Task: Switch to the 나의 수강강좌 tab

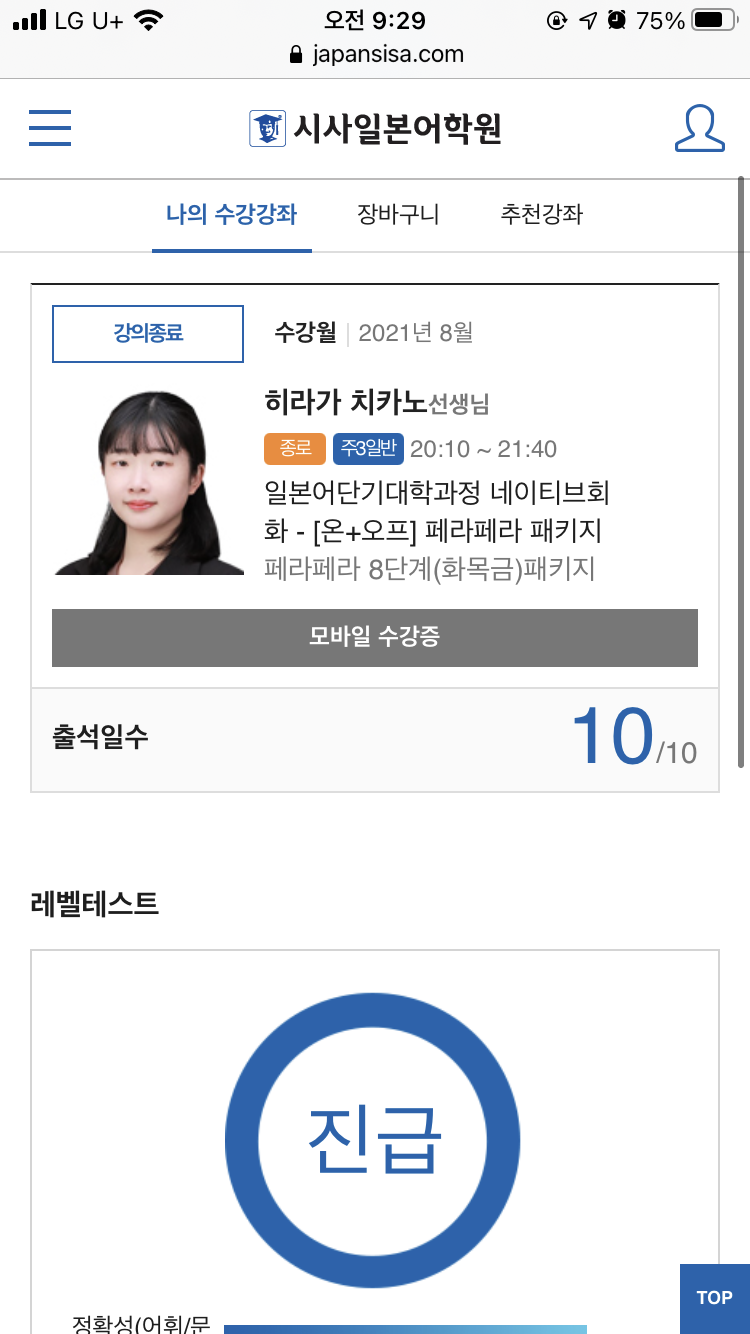Action: 231,214
